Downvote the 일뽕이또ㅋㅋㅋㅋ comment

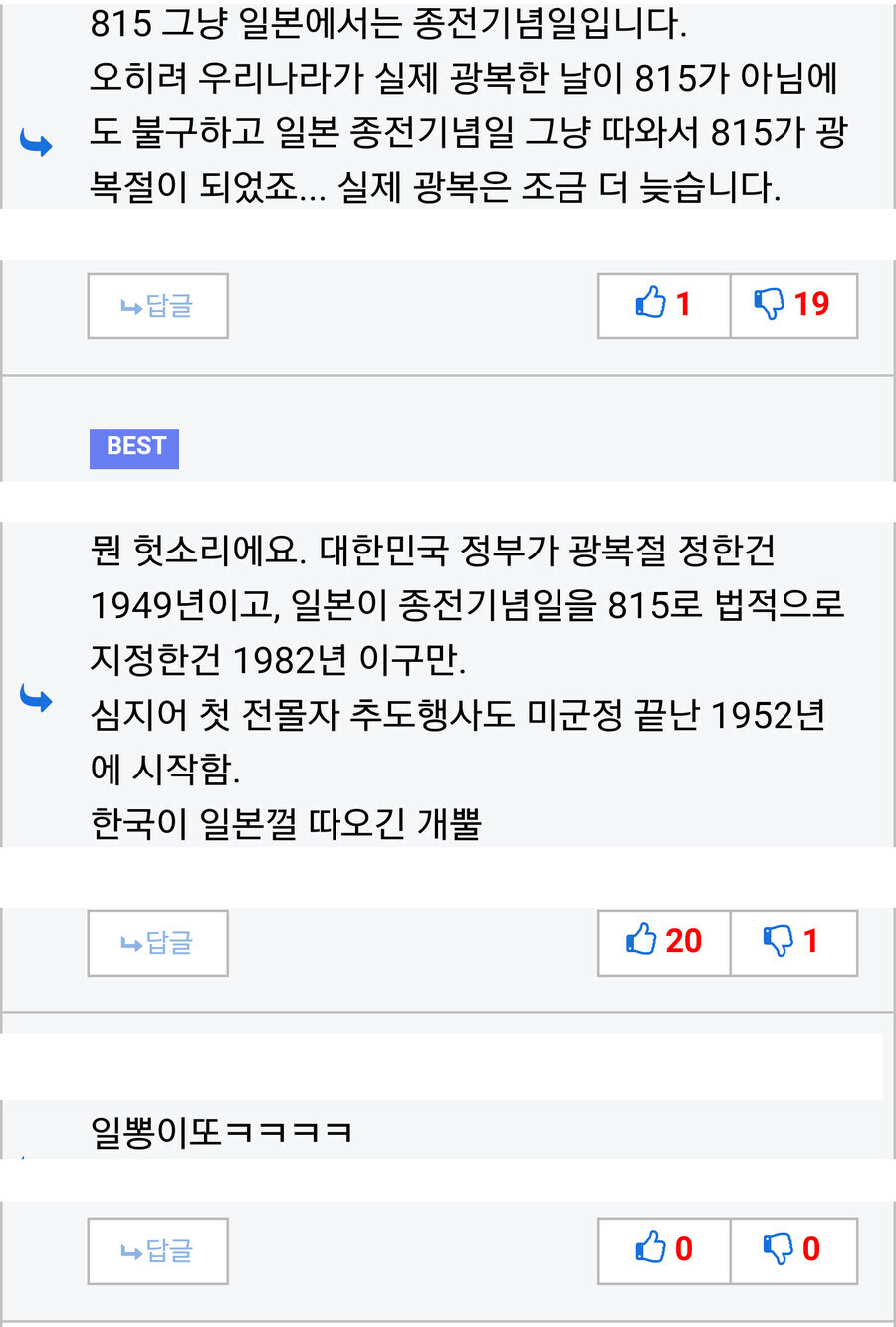click(x=793, y=1250)
